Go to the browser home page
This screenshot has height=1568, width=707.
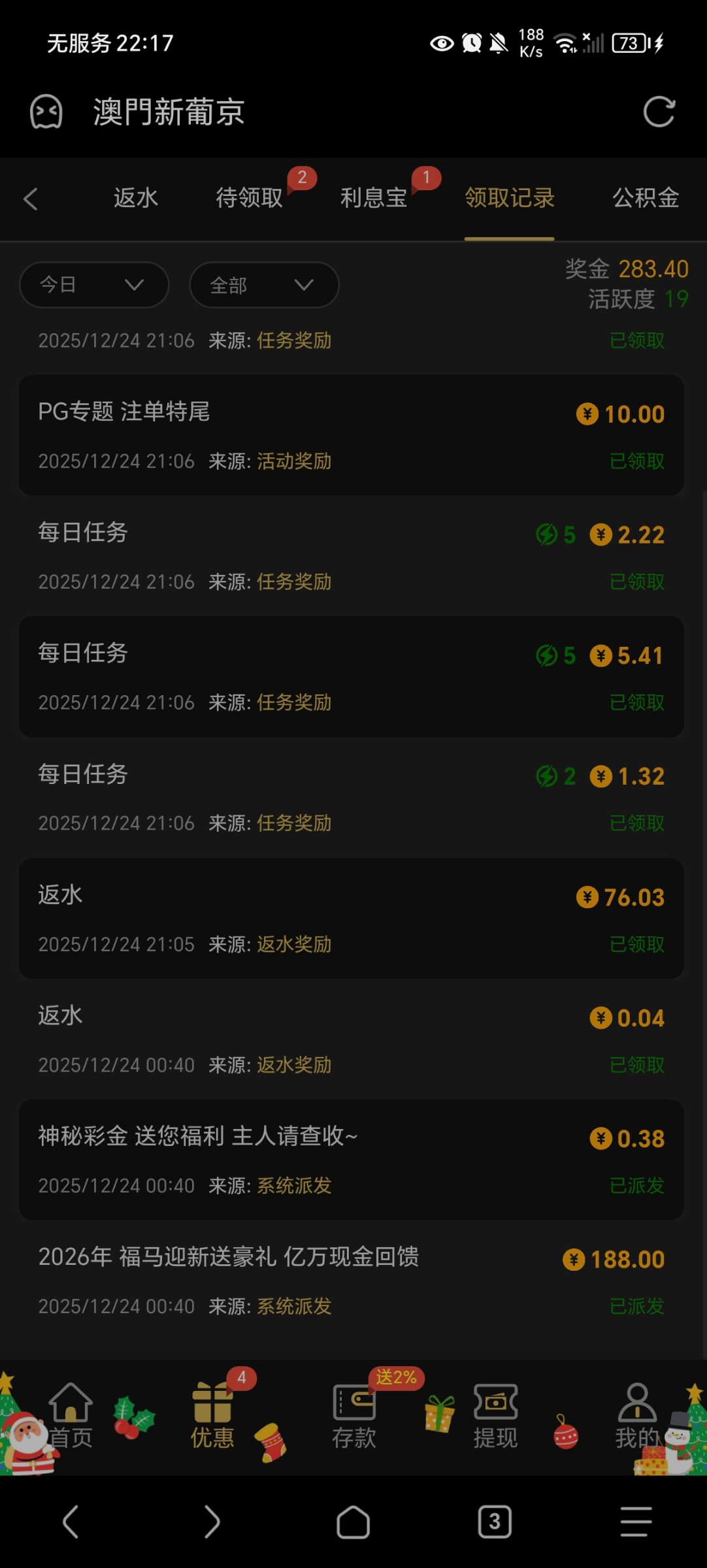[x=353, y=1522]
